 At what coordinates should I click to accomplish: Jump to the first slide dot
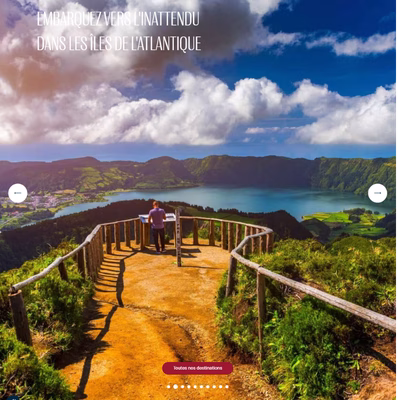[x=169, y=387]
